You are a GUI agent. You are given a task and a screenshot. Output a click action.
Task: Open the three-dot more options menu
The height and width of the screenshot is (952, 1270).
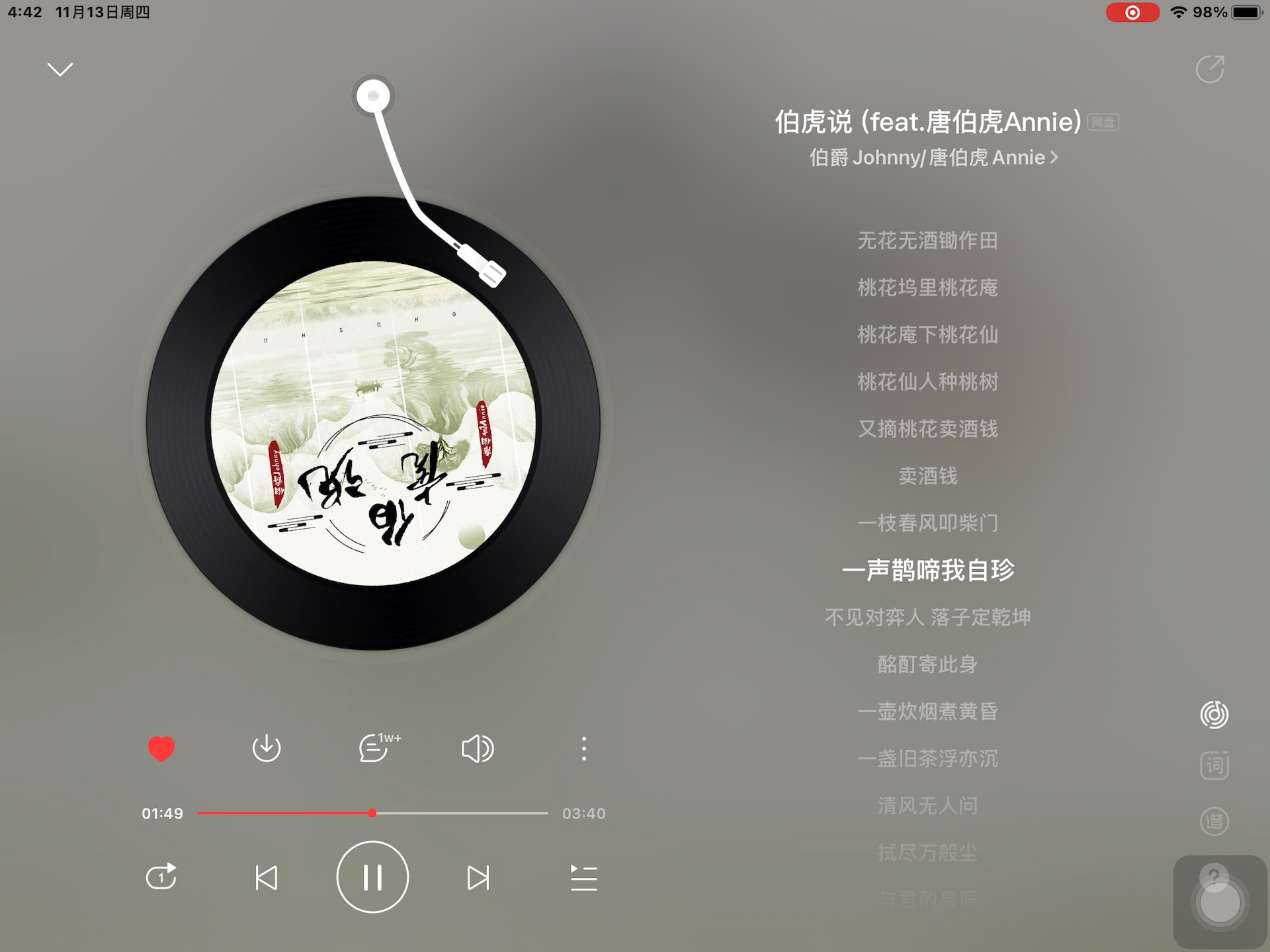point(583,749)
